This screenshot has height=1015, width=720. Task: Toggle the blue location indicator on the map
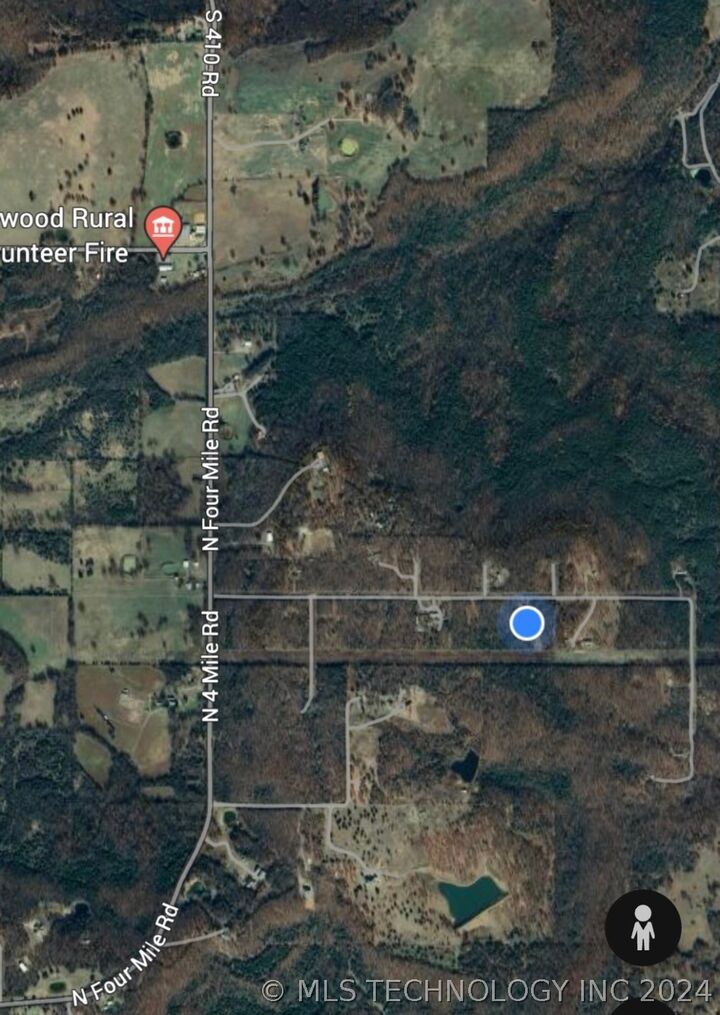pos(527,624)
